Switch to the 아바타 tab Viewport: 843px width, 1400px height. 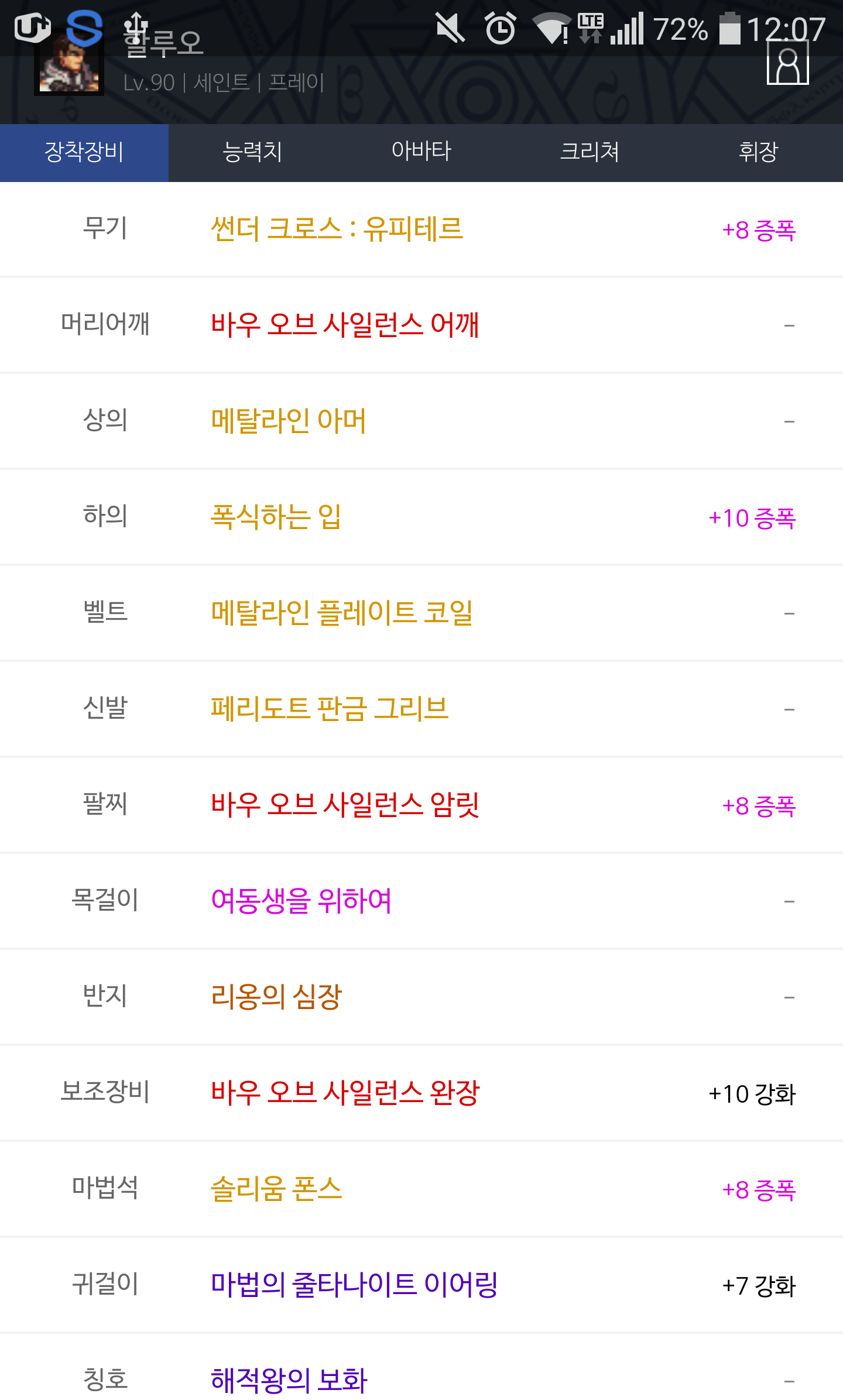pyautogui.click(x=421, y=152)
